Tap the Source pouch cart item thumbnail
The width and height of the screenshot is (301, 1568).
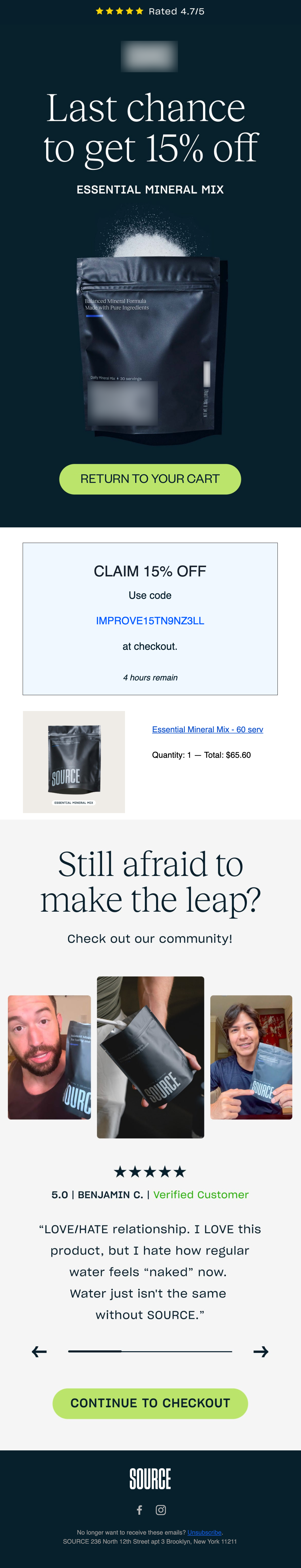tap(74, 762)
